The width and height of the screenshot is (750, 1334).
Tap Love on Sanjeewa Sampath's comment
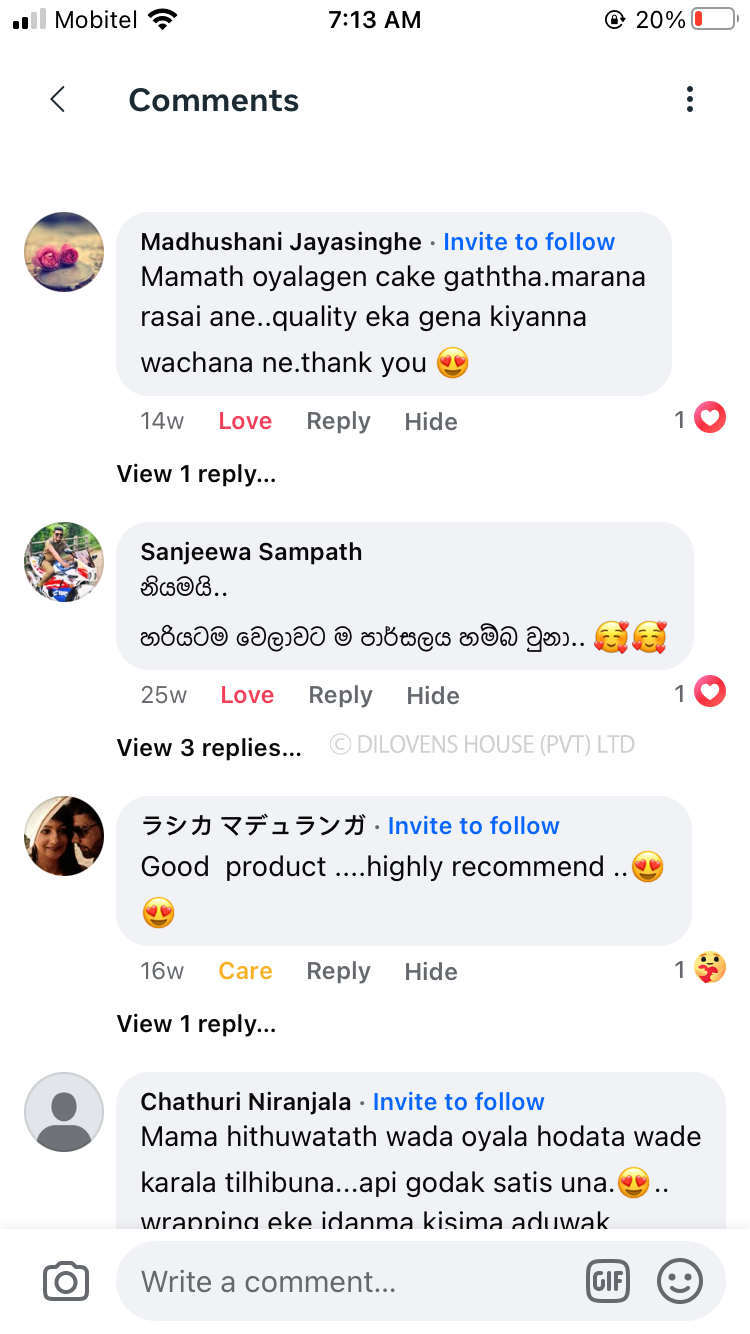[247, 695]
